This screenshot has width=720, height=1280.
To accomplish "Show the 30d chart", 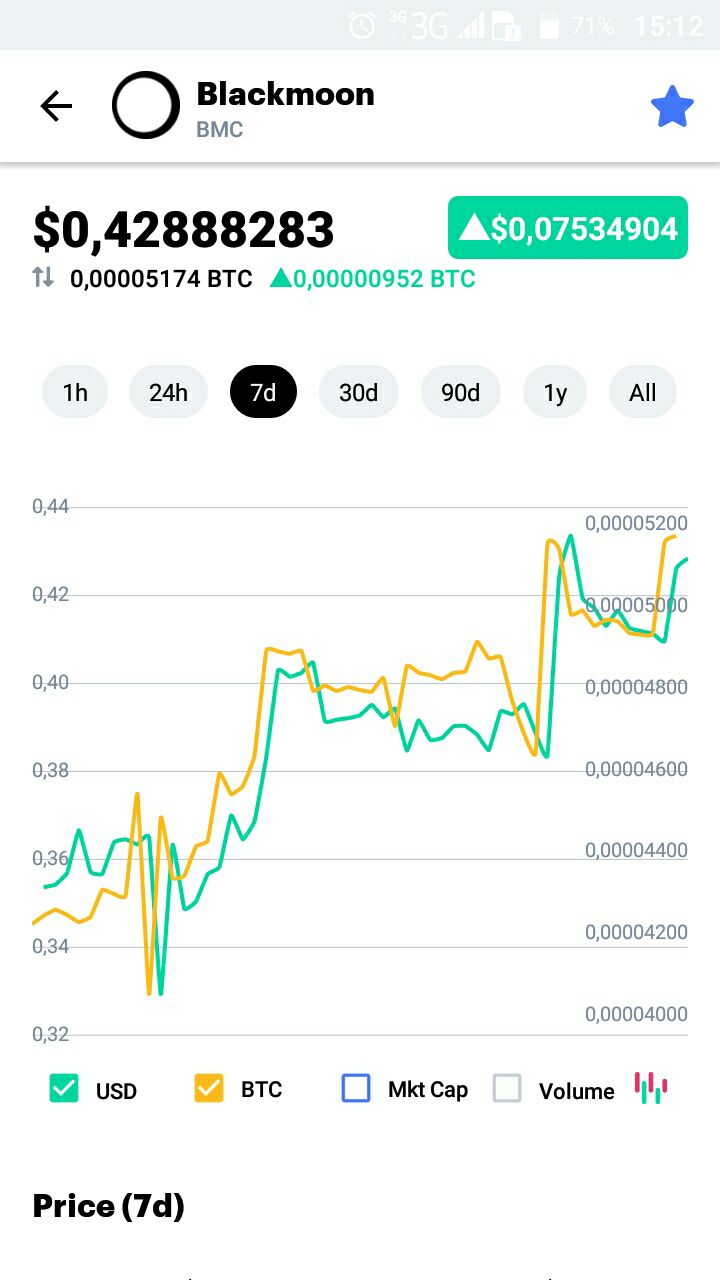I will tap(358, 392).
